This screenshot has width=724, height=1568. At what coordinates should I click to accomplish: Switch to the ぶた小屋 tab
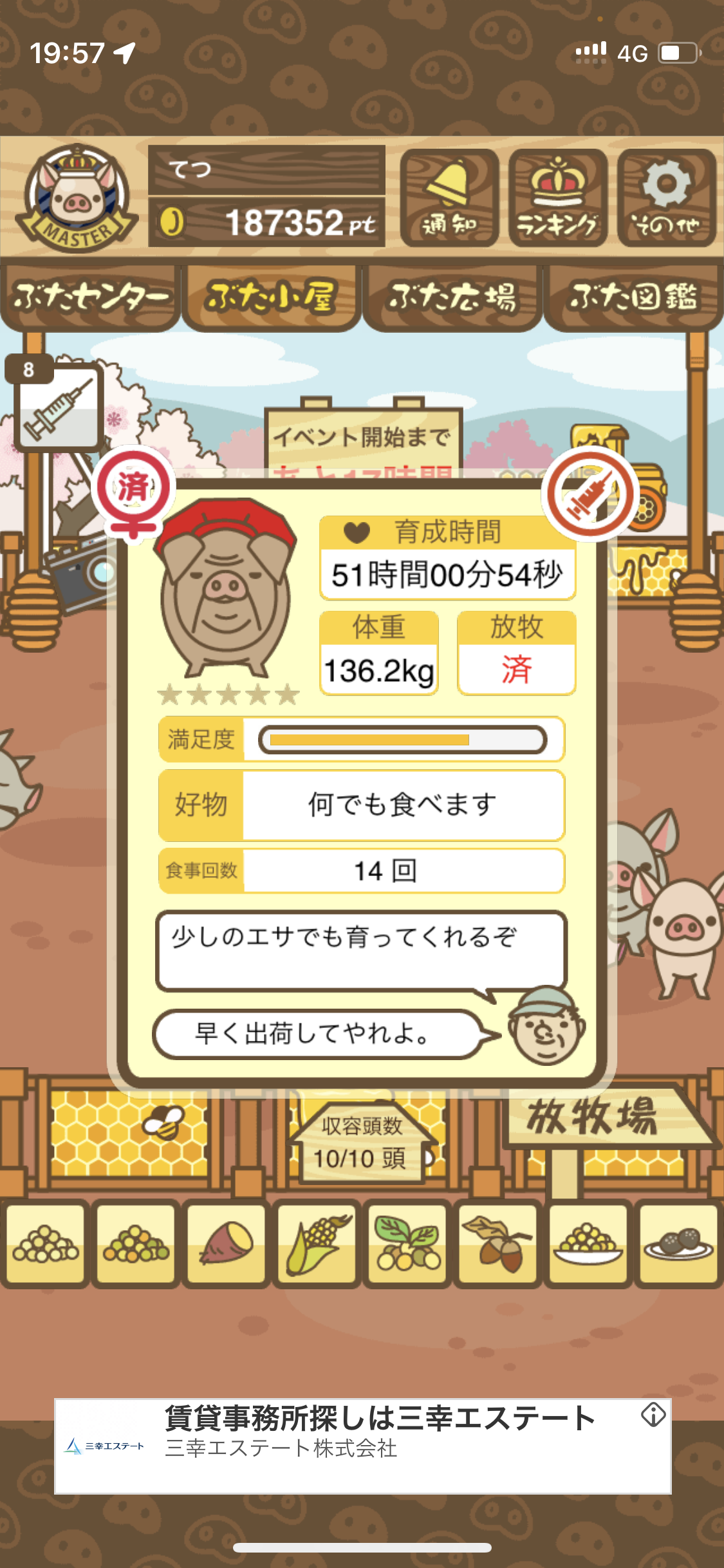271,298
